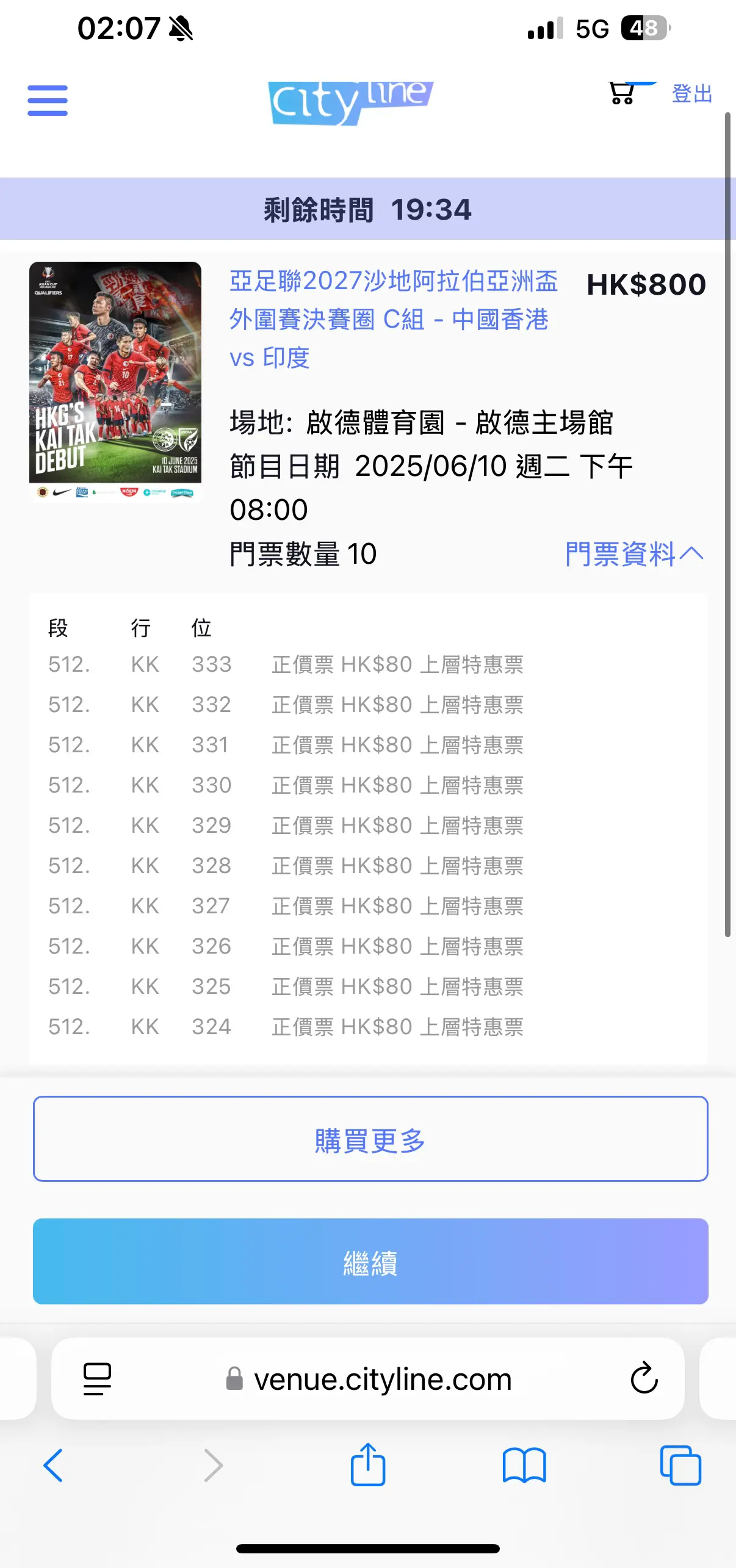This screenshot has height=1568, width=736.
Task: Tap 登出 to log out
Action: [x=692, y=94]
